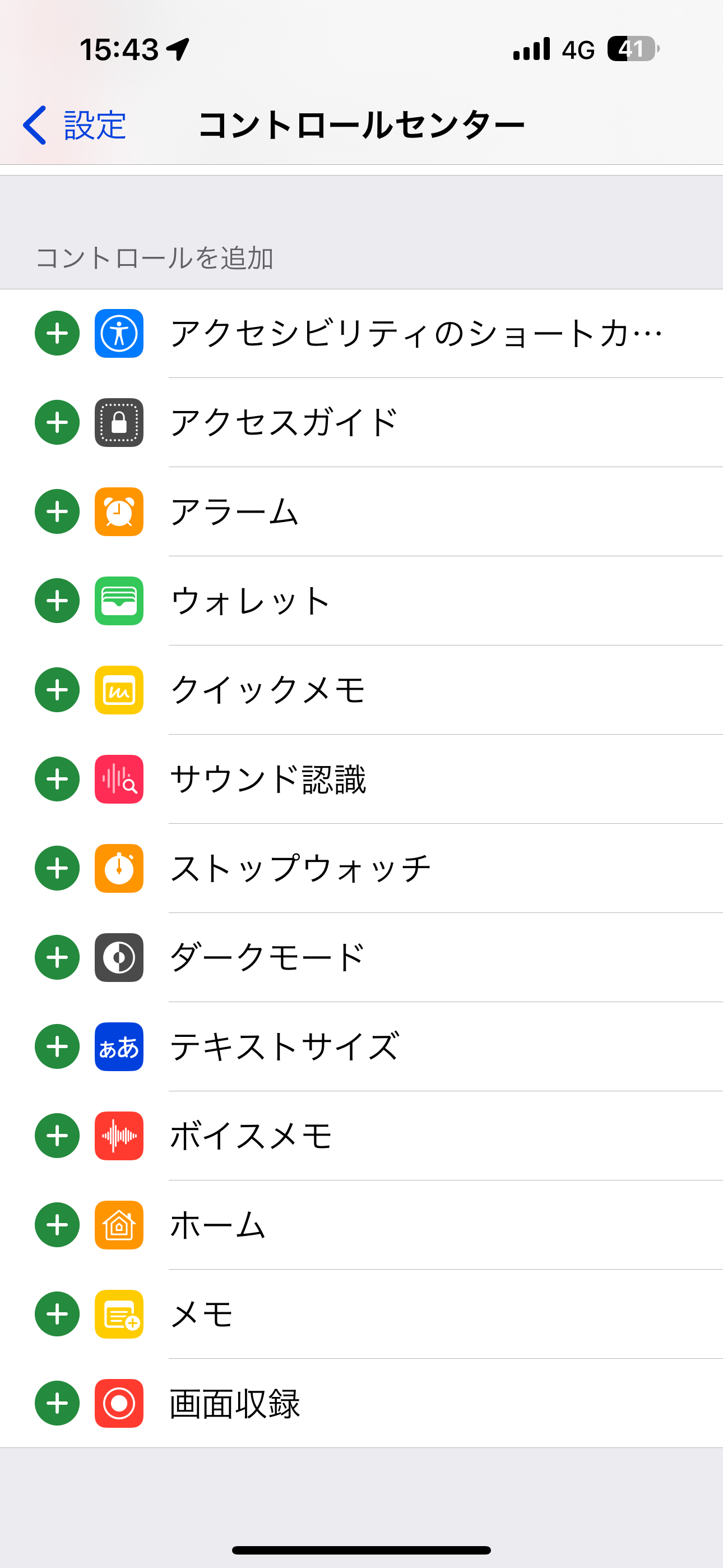The image size is (723, 1568).
Task: Add 画面収録 control
Action: pyautogui.click(x=57, y=1404)
